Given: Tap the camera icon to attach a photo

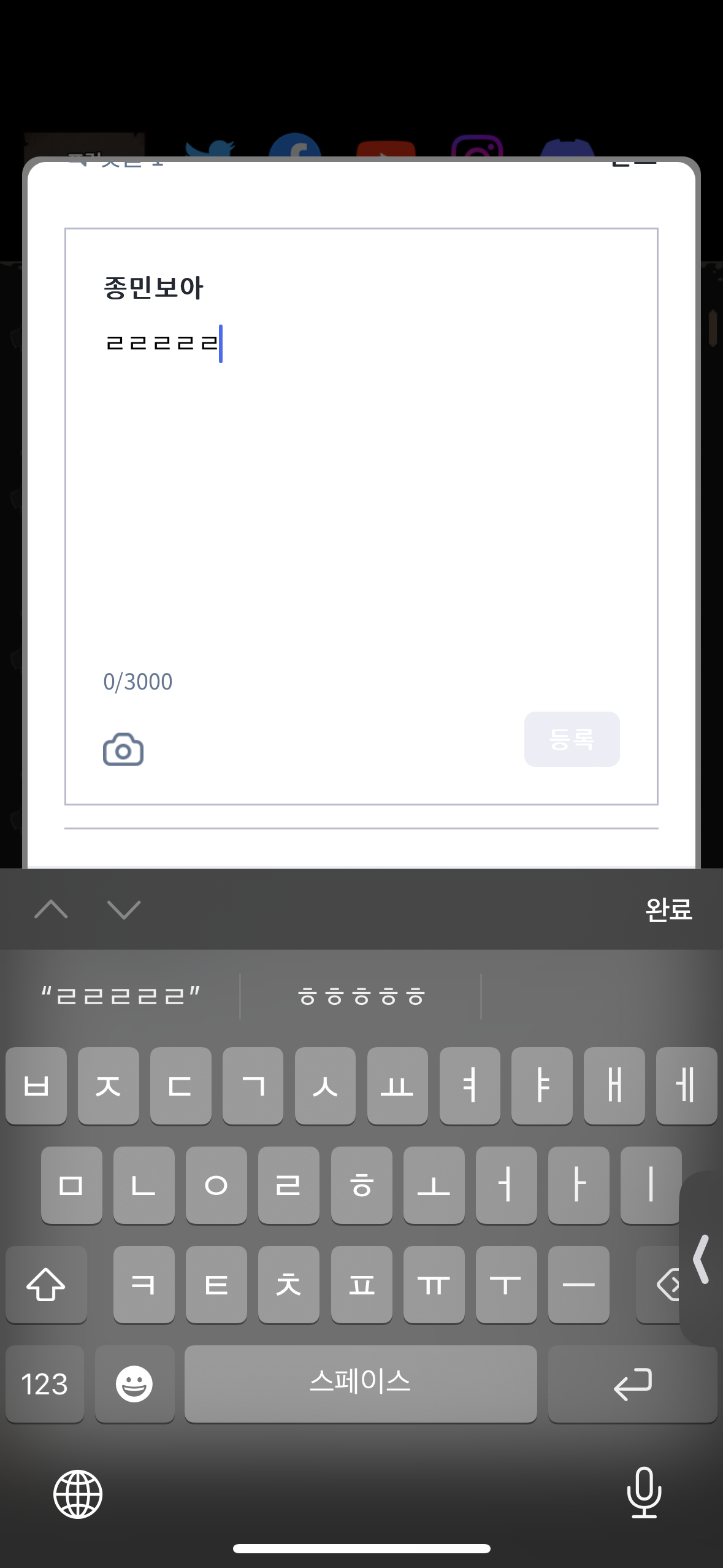Looking at the screenshot, I should coord(123,749).
